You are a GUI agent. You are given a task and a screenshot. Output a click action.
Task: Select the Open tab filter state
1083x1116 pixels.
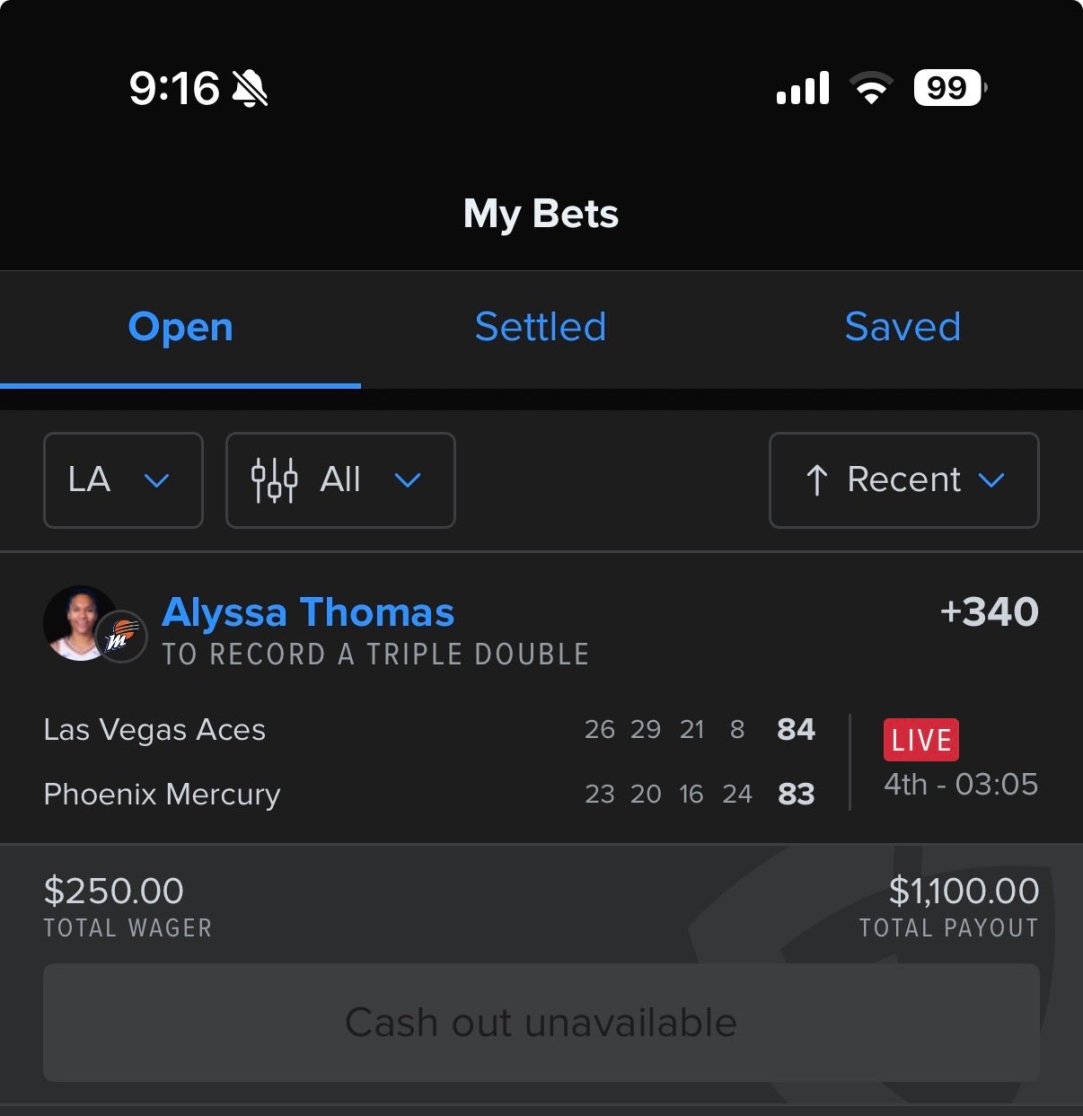[180, 327]
